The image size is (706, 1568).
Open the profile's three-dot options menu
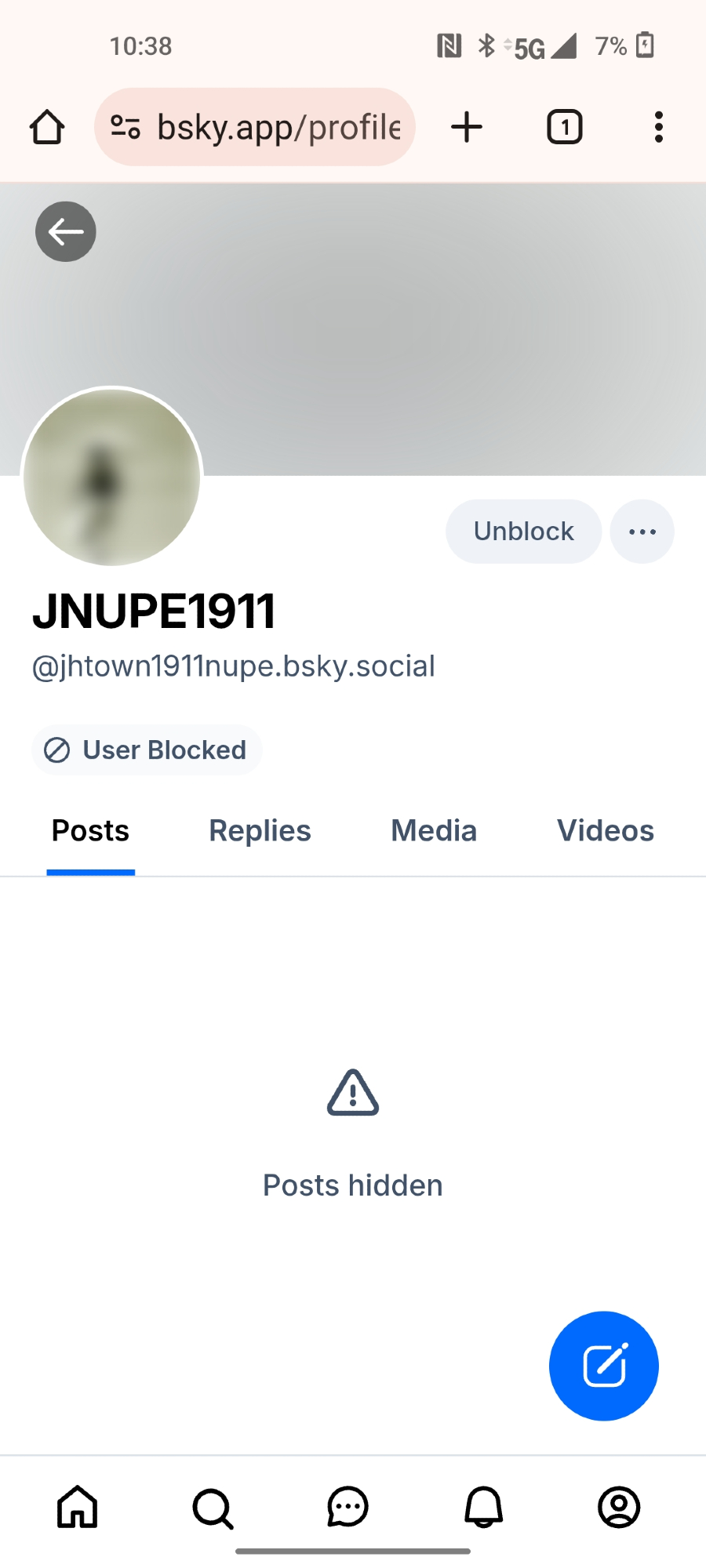click(x=642, y=532)
